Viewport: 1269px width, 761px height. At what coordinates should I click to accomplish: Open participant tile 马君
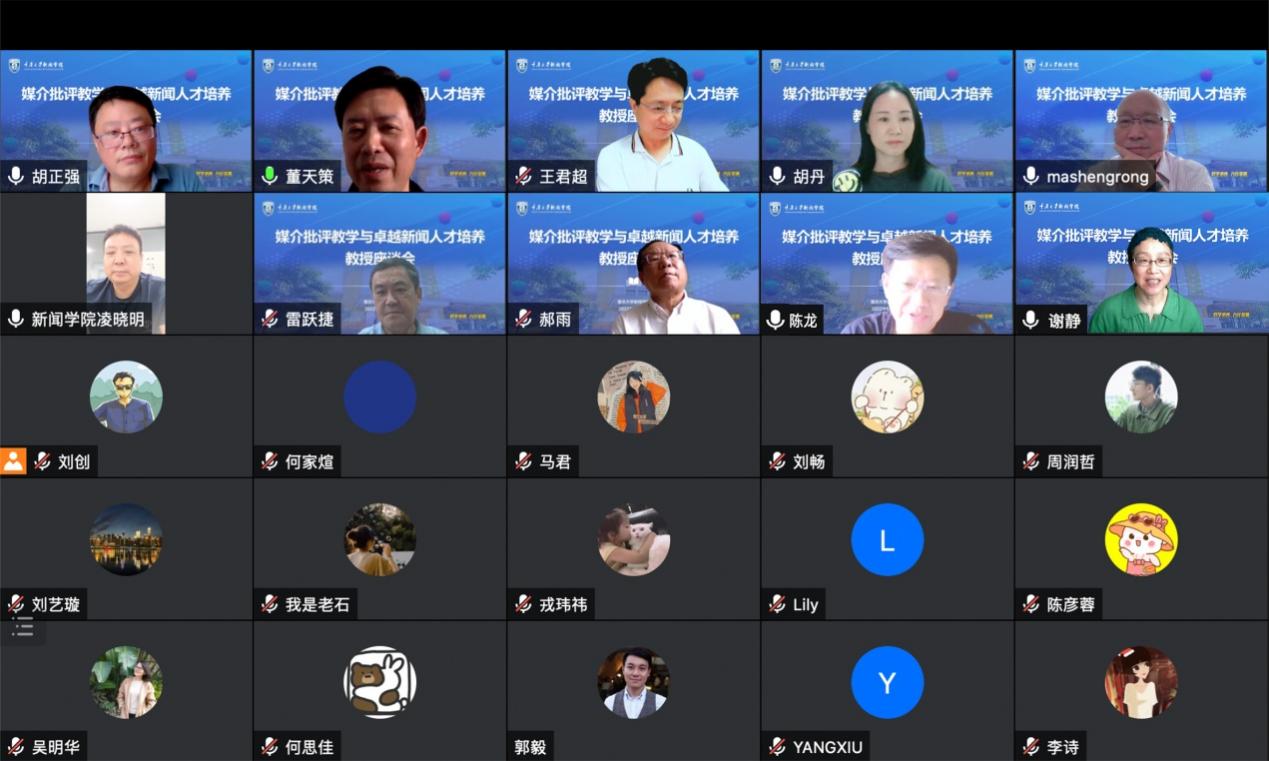(633, 405)
